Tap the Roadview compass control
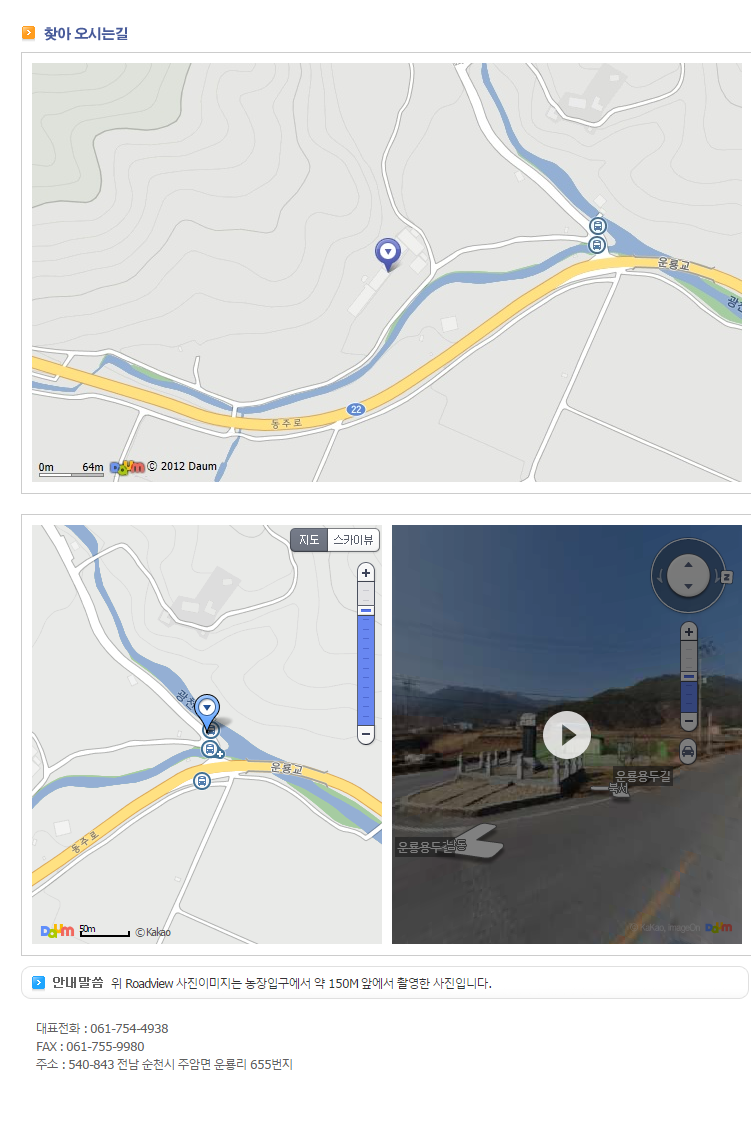Image resolution: width=751 pixels, height=1134 pixels. [x=688, y=575]
